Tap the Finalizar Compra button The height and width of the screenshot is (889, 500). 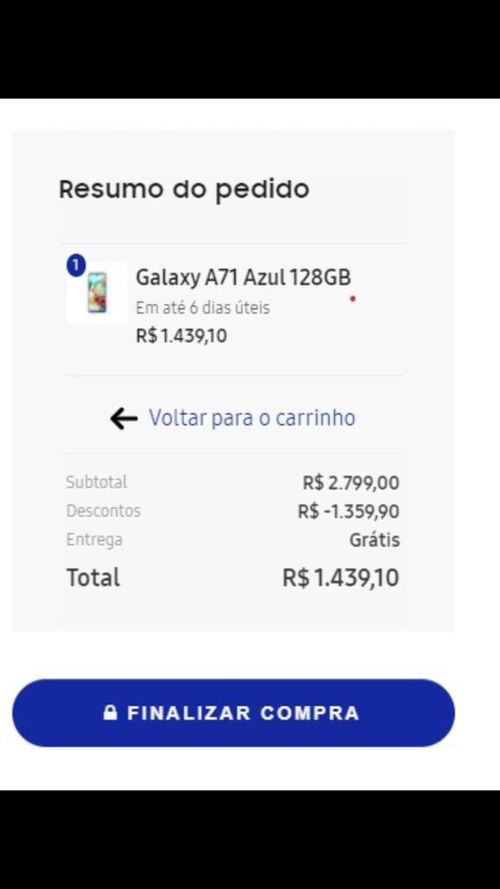coord(234,713)
